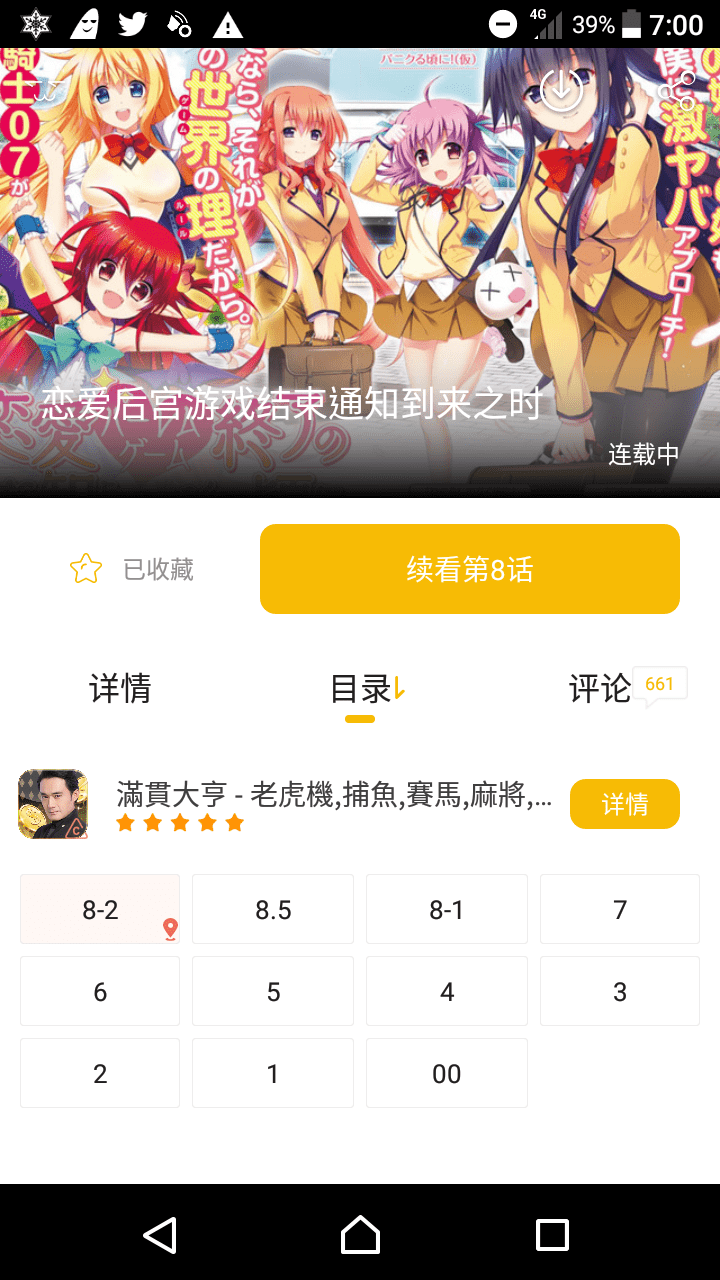Viewport: 720px width, 1280px height.
Task: Switch to the 详情 tab
Action: (121, 690)
